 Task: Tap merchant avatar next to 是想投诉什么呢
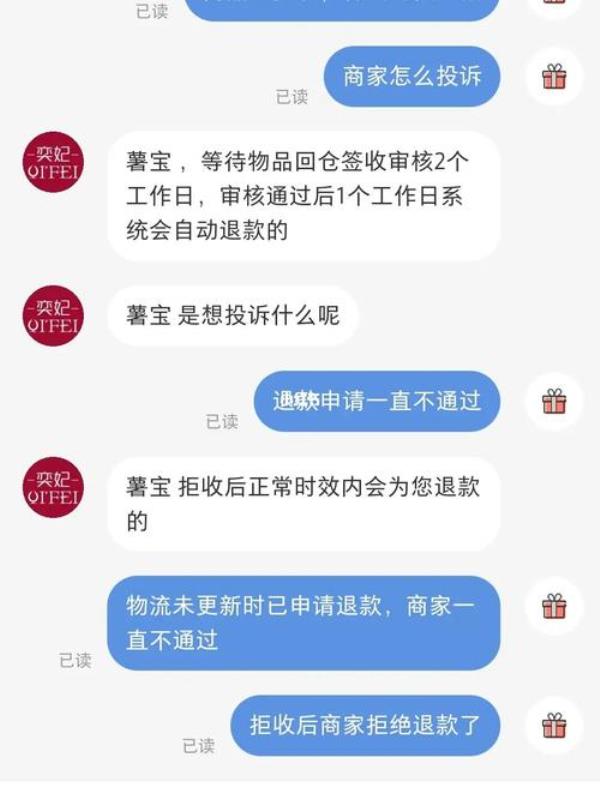(x=53, y=315)
